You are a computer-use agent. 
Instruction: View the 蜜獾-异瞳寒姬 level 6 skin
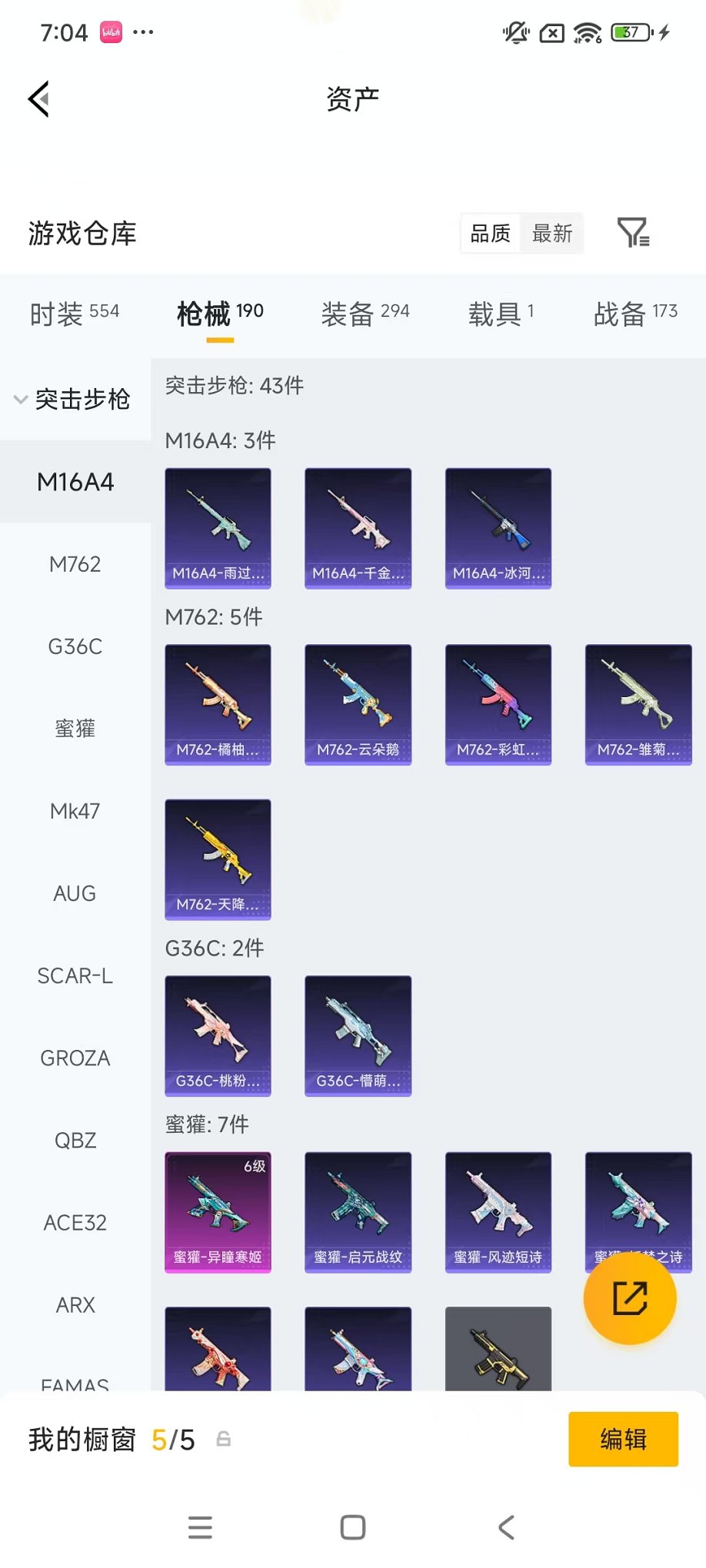(x=218, y=1211)
